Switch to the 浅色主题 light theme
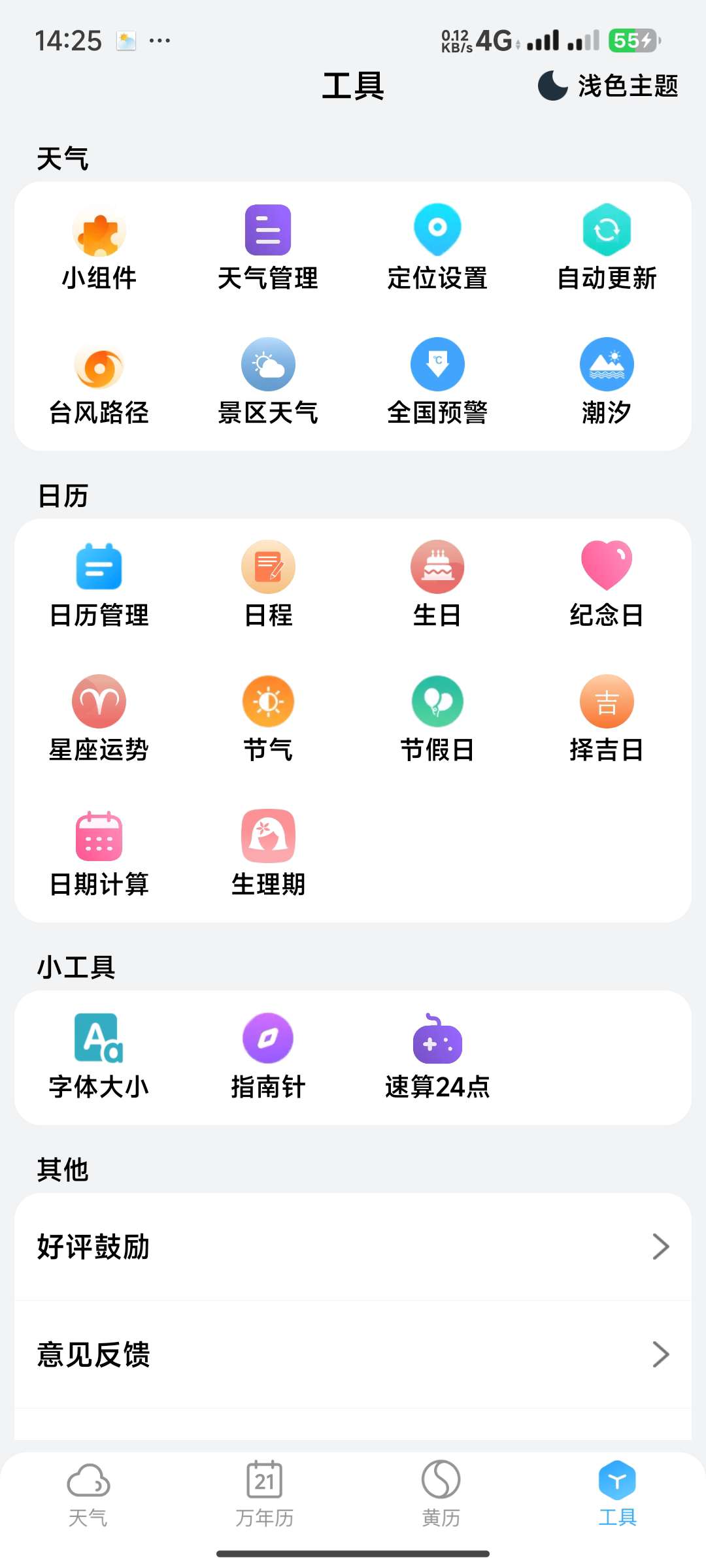 [608, 86]
